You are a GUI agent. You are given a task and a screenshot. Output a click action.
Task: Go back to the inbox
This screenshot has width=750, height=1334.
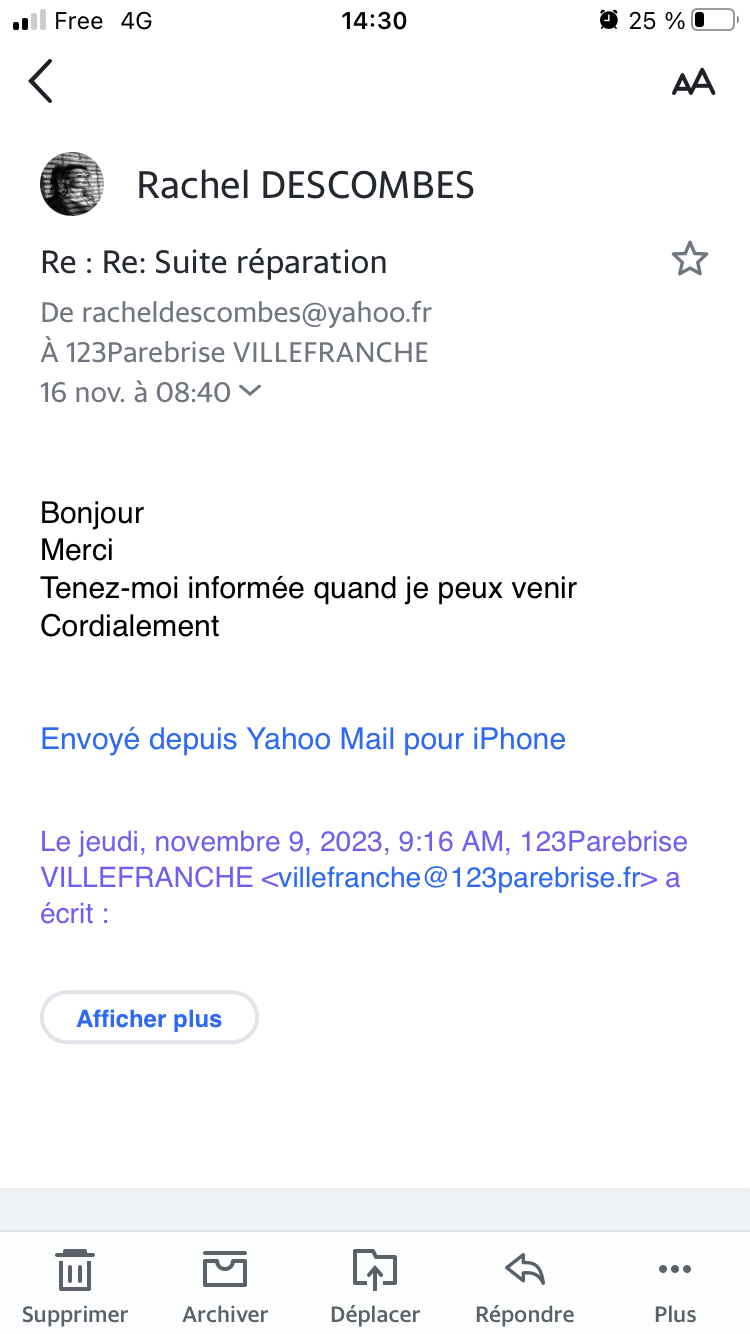click(x=41, y=82)
